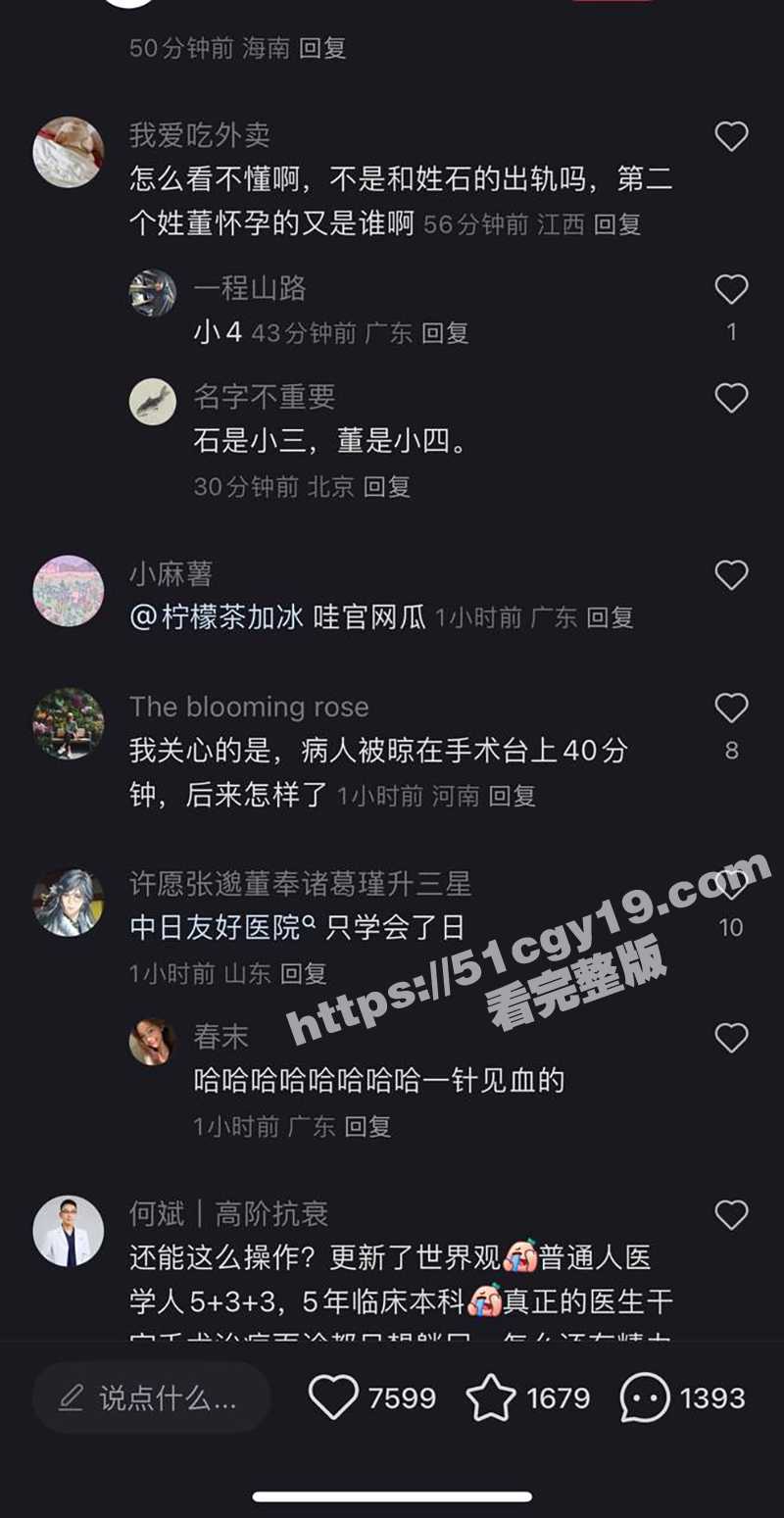Open 何斌｜高阶抗衰's profile avatar

pyautogui.click(x=68, y=1231)
